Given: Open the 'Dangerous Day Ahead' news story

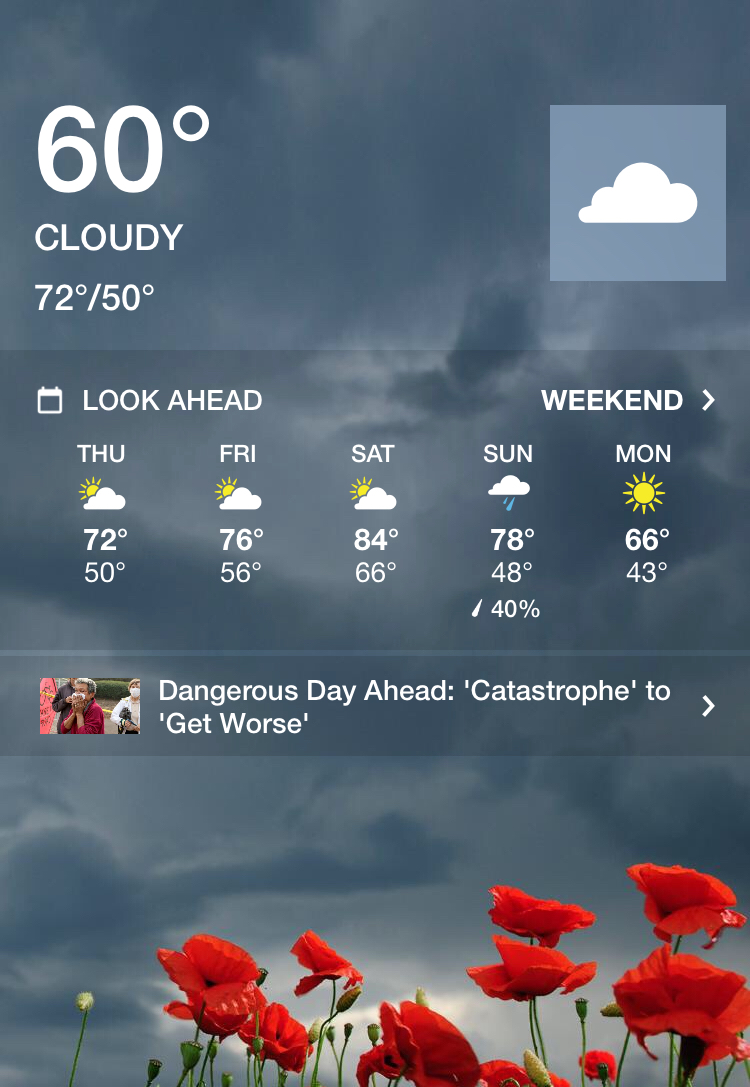Looking at the screenshot, I should click(x=414, y=706).
